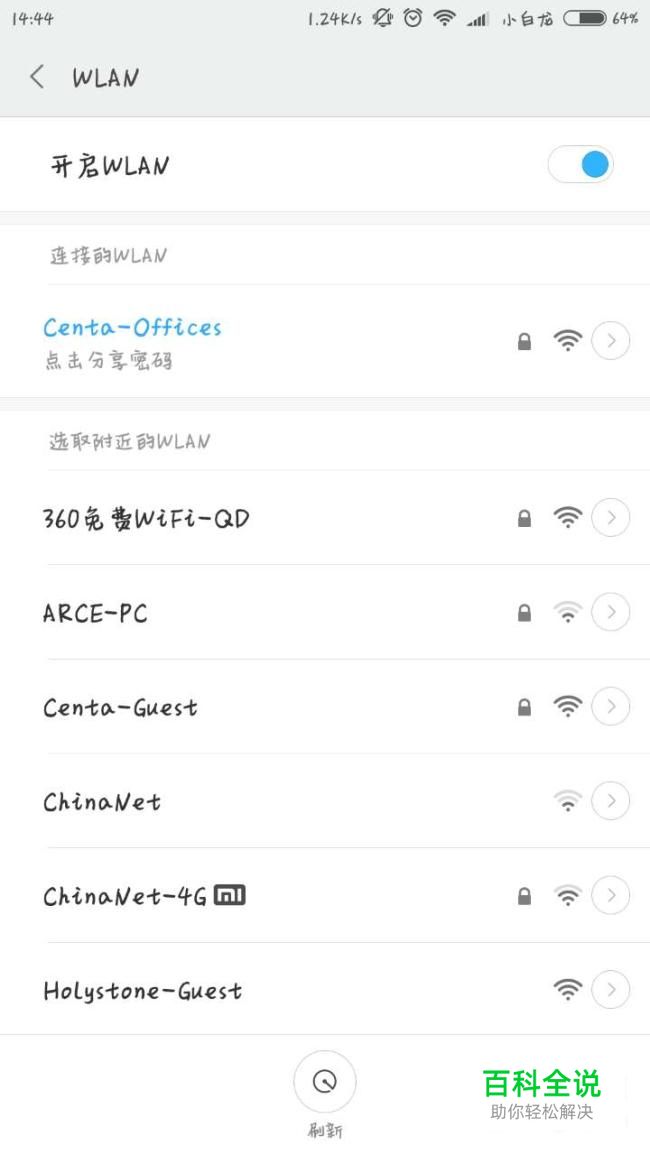Screen dimensions: 650x1155
Task: Open details arrow for Centa-Offices
Action: (610, 340)
